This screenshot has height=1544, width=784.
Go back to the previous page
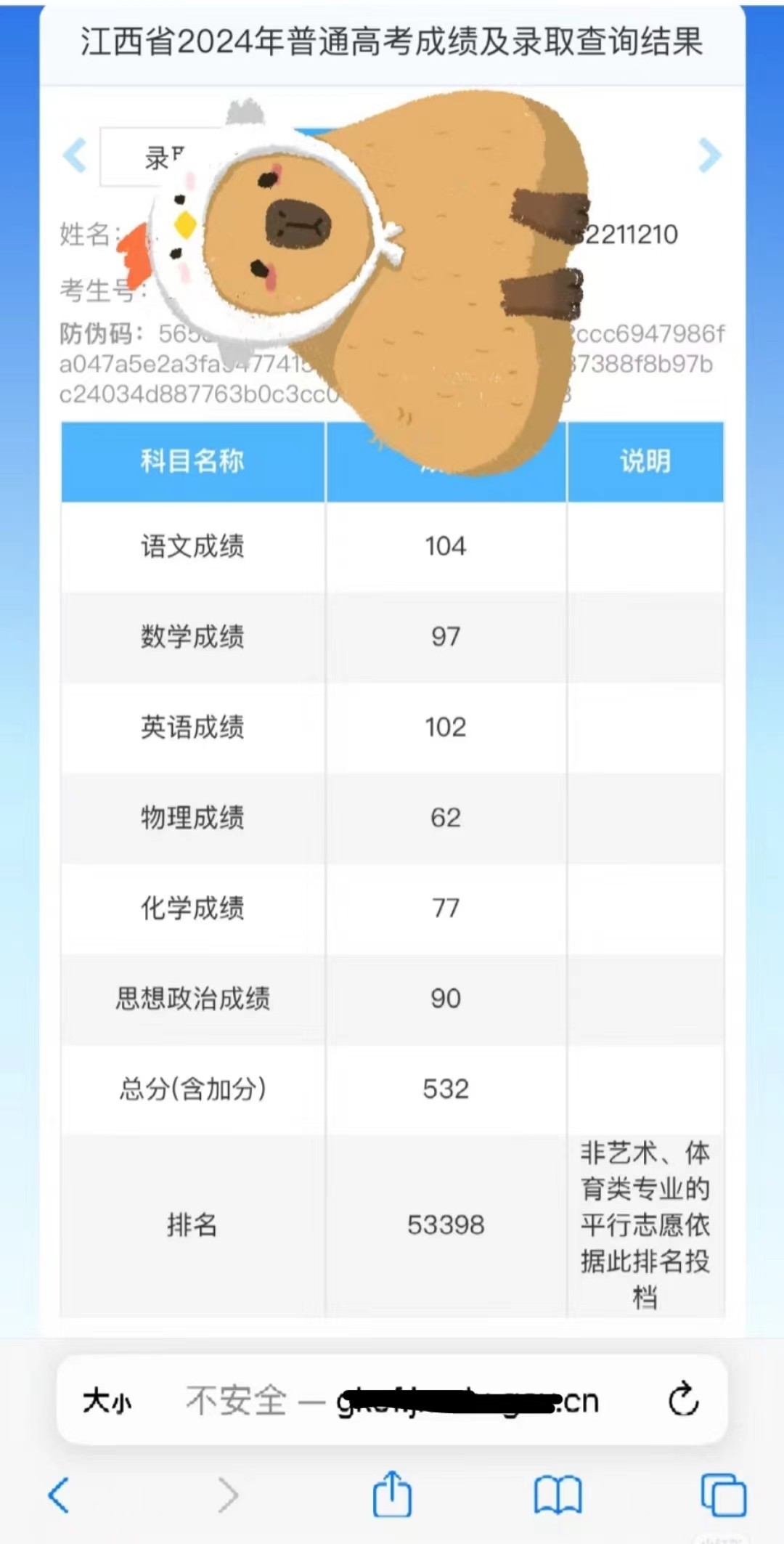click(x=60, y=1495)
